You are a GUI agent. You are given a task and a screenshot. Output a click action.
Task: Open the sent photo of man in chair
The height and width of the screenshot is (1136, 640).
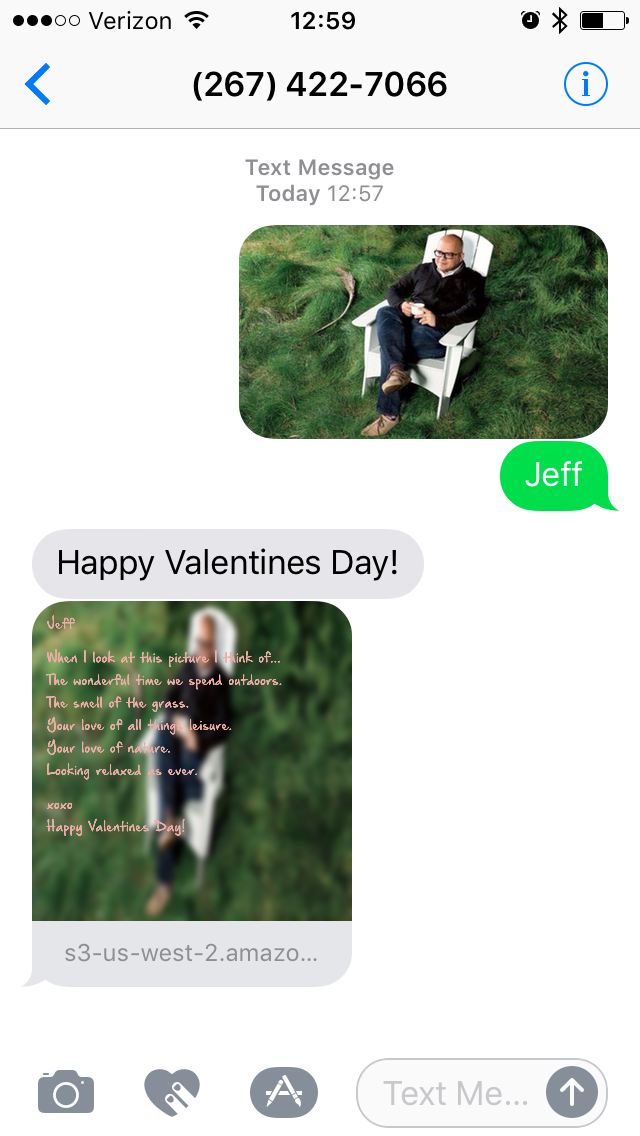coord(423,332)
